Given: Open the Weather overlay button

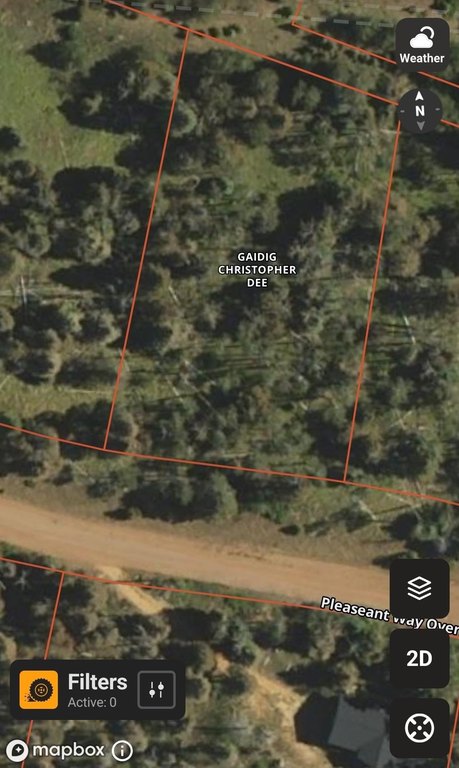Looking at the screenshot, I should pyautogui.click(x=422, y=45).
